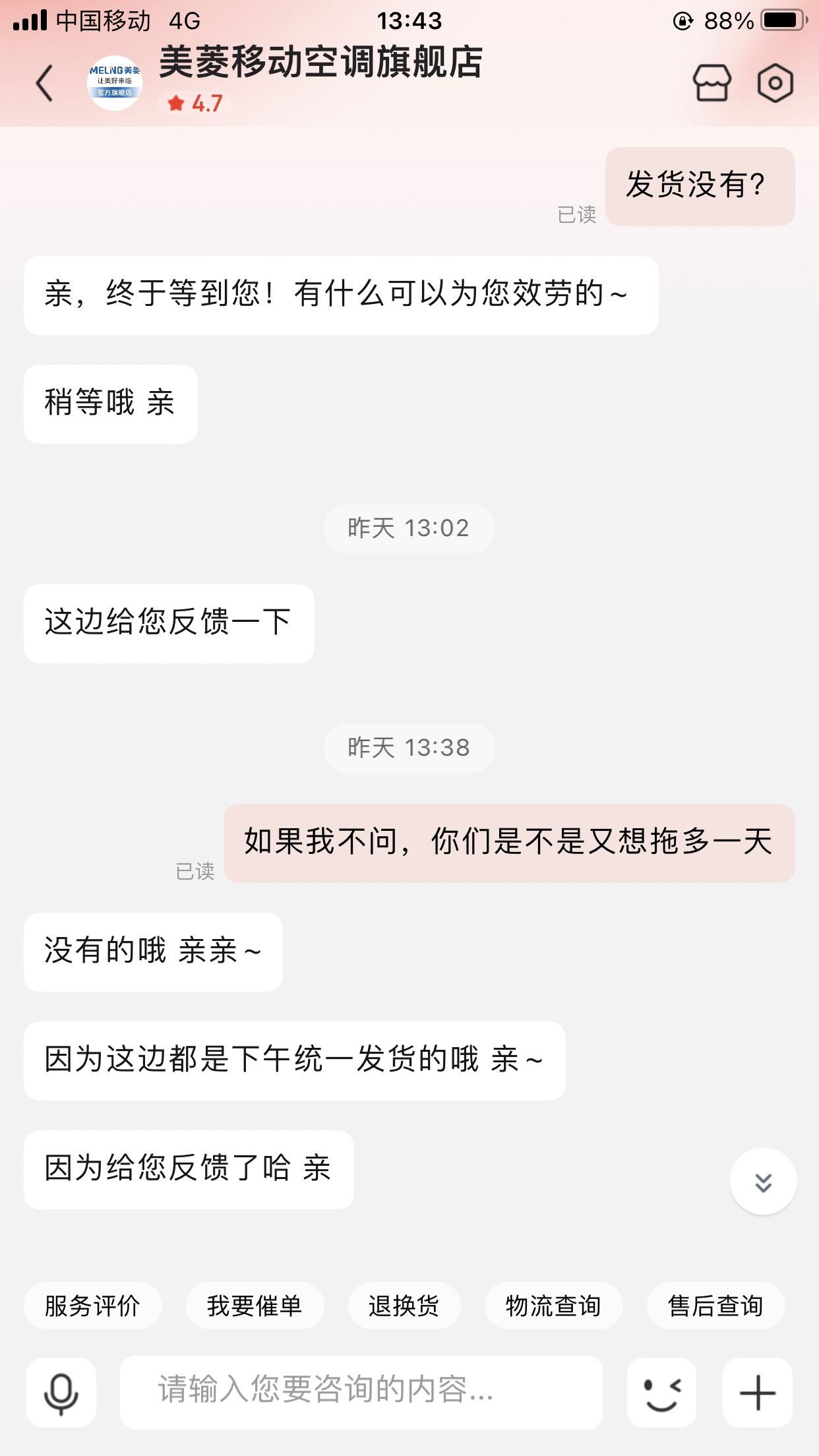Select the 服务评价 quick chip
Viewport: 819px width, 1456px height.
[x=92, y=1306]
